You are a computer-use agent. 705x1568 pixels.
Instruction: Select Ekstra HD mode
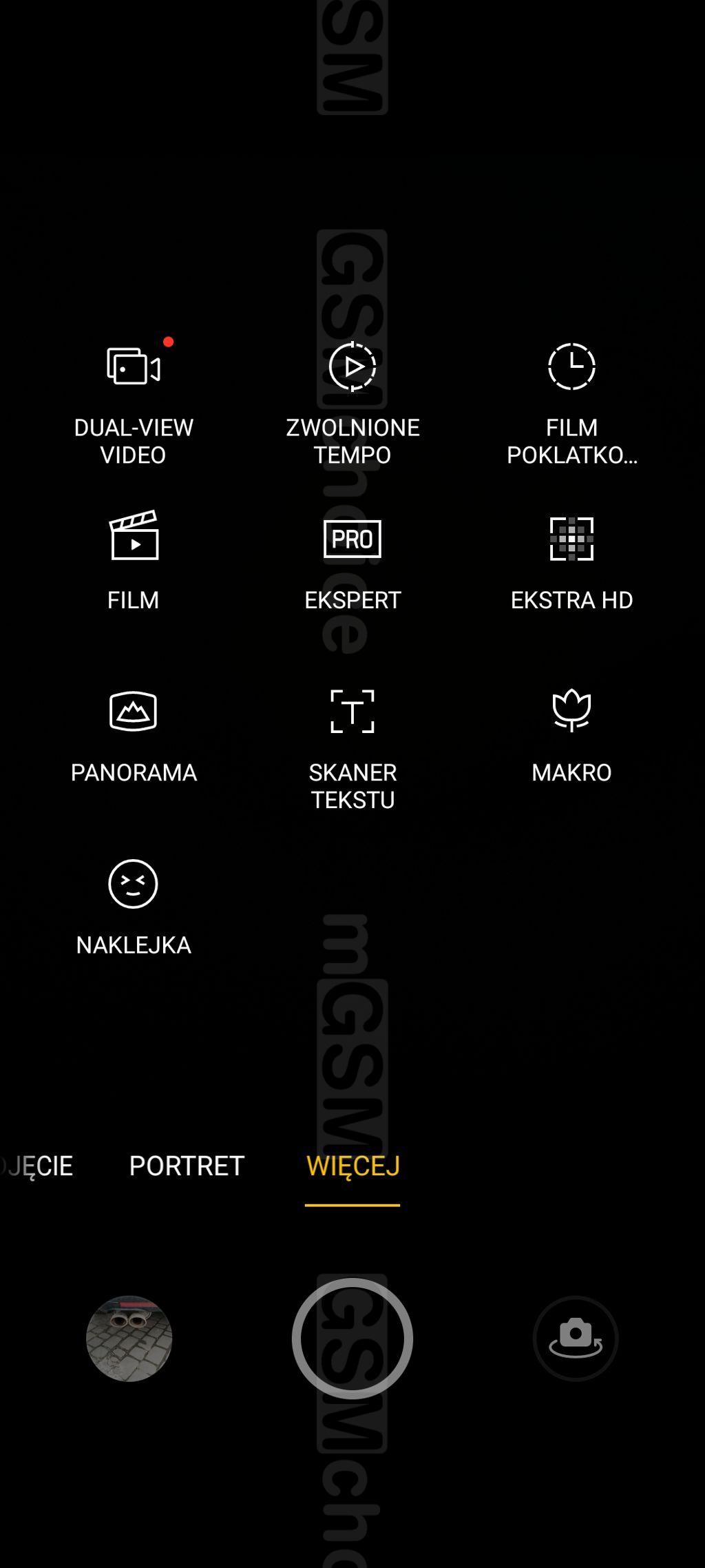(x=571, y=561)
